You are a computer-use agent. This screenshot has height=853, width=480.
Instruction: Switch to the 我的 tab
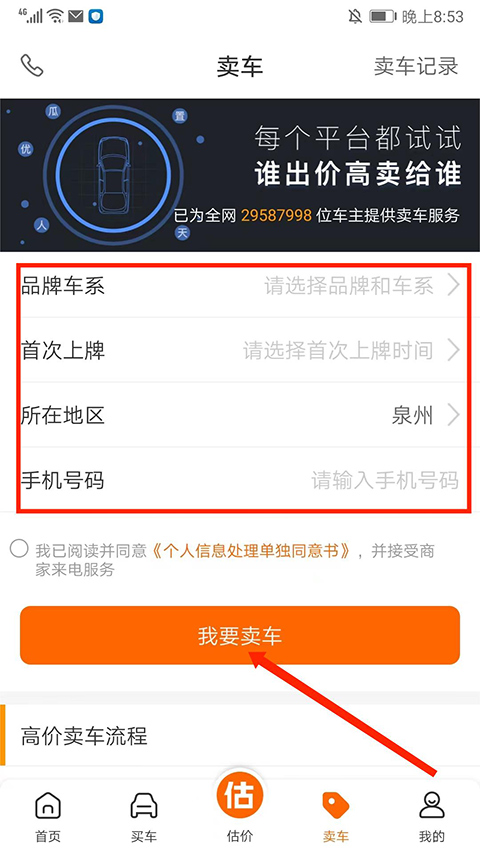coord(432,816)
